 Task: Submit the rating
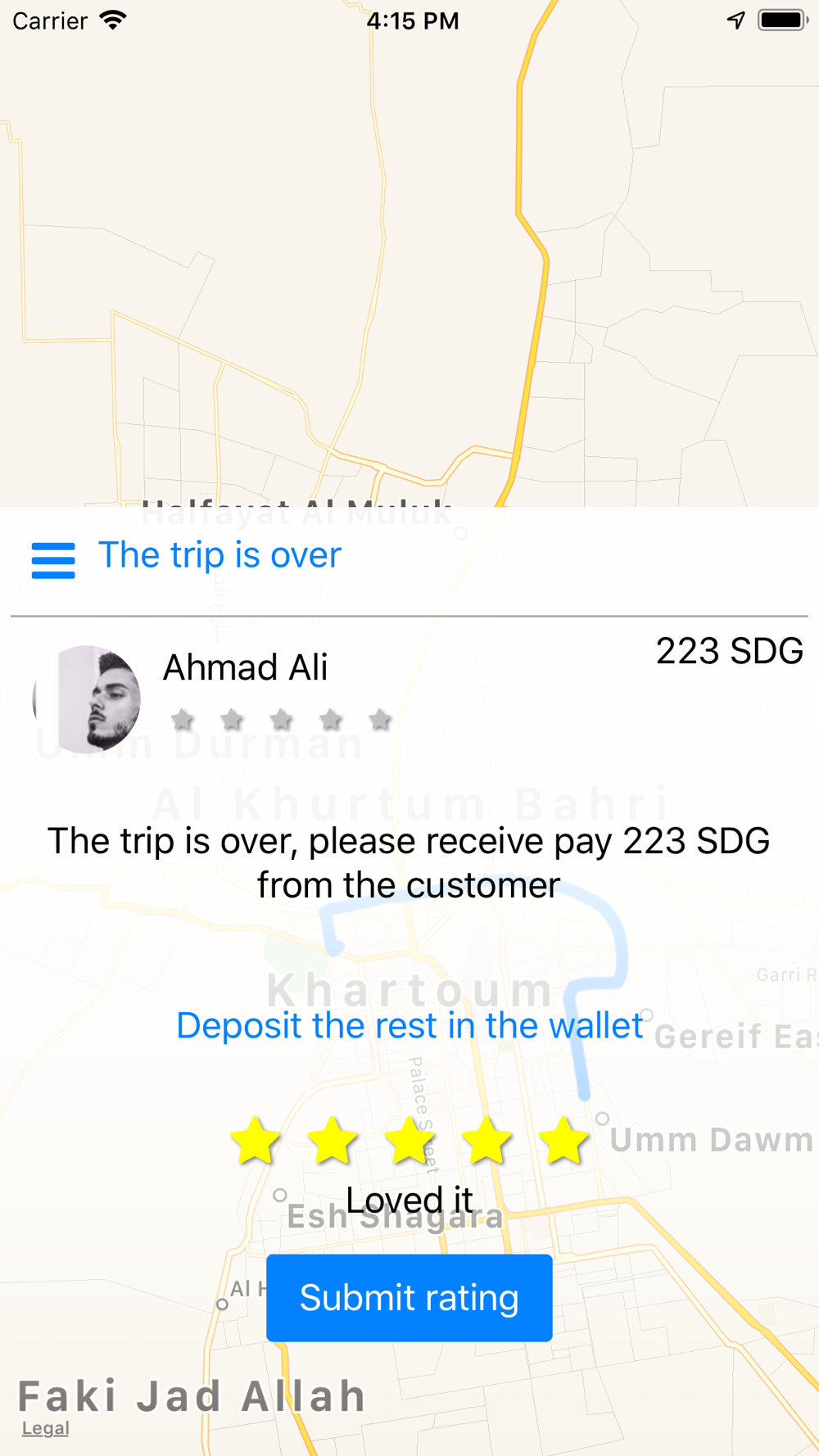[409, 1297]
